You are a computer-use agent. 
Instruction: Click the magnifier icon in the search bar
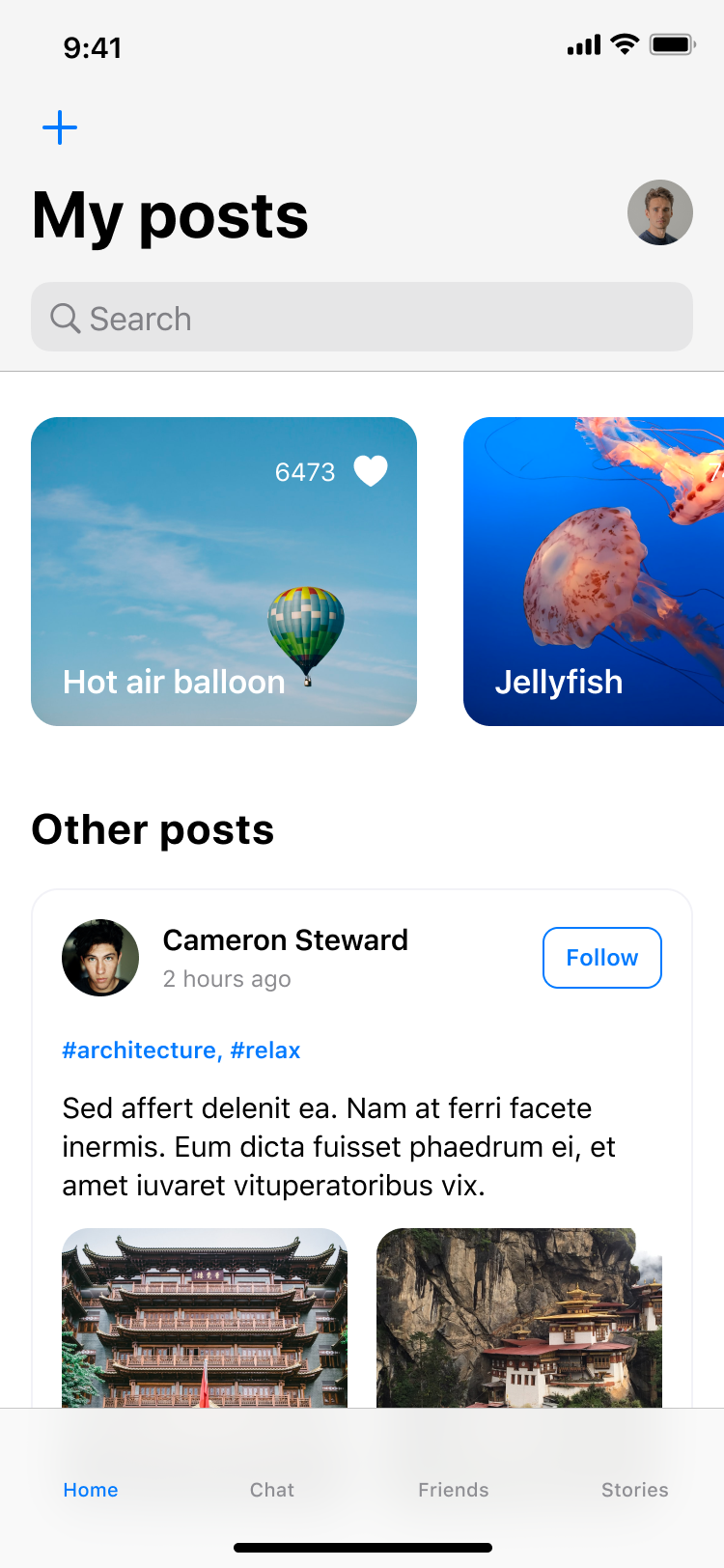[65, 318]
